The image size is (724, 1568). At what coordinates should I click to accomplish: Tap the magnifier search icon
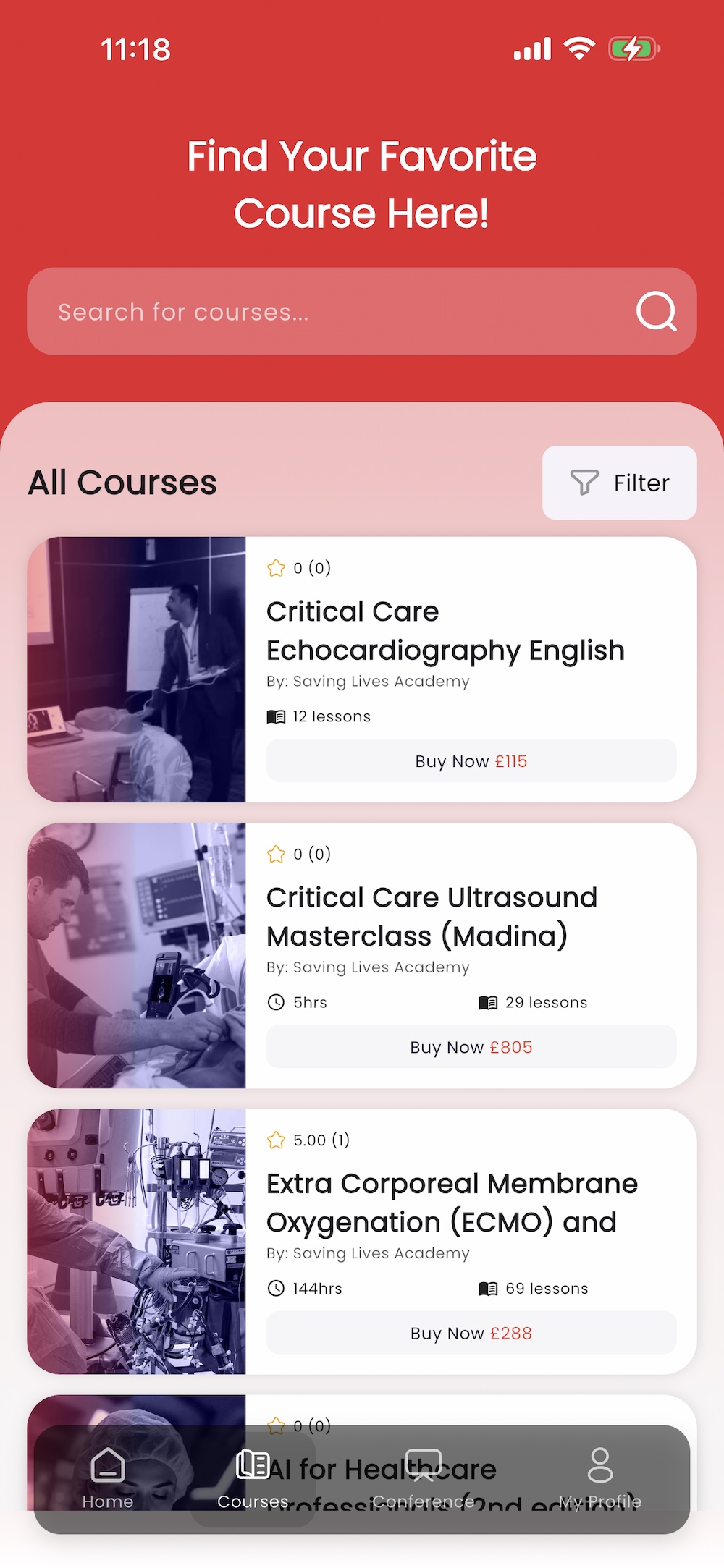tap(656, 312)
